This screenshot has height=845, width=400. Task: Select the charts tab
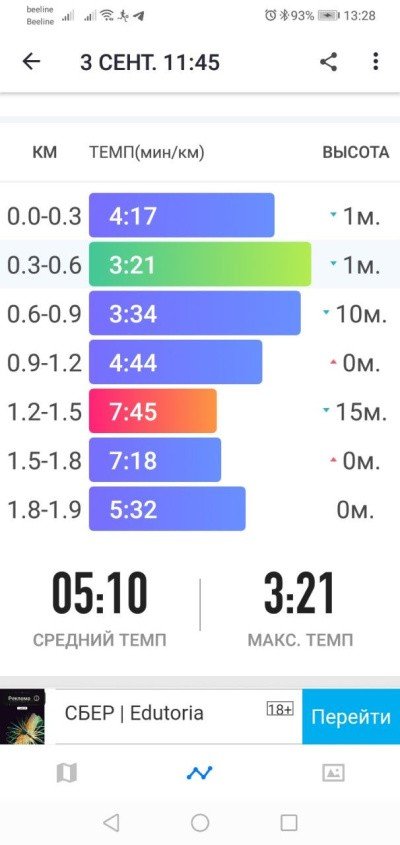point(199,773)
